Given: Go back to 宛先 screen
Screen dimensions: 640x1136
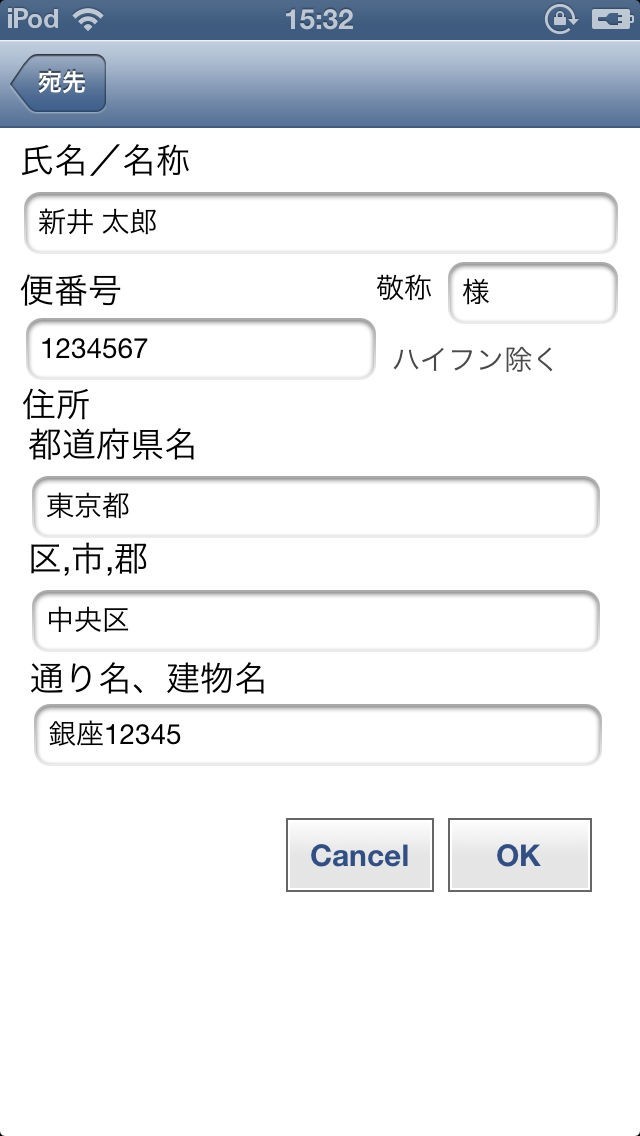Looking at the screenshot, I should point(58,83).
